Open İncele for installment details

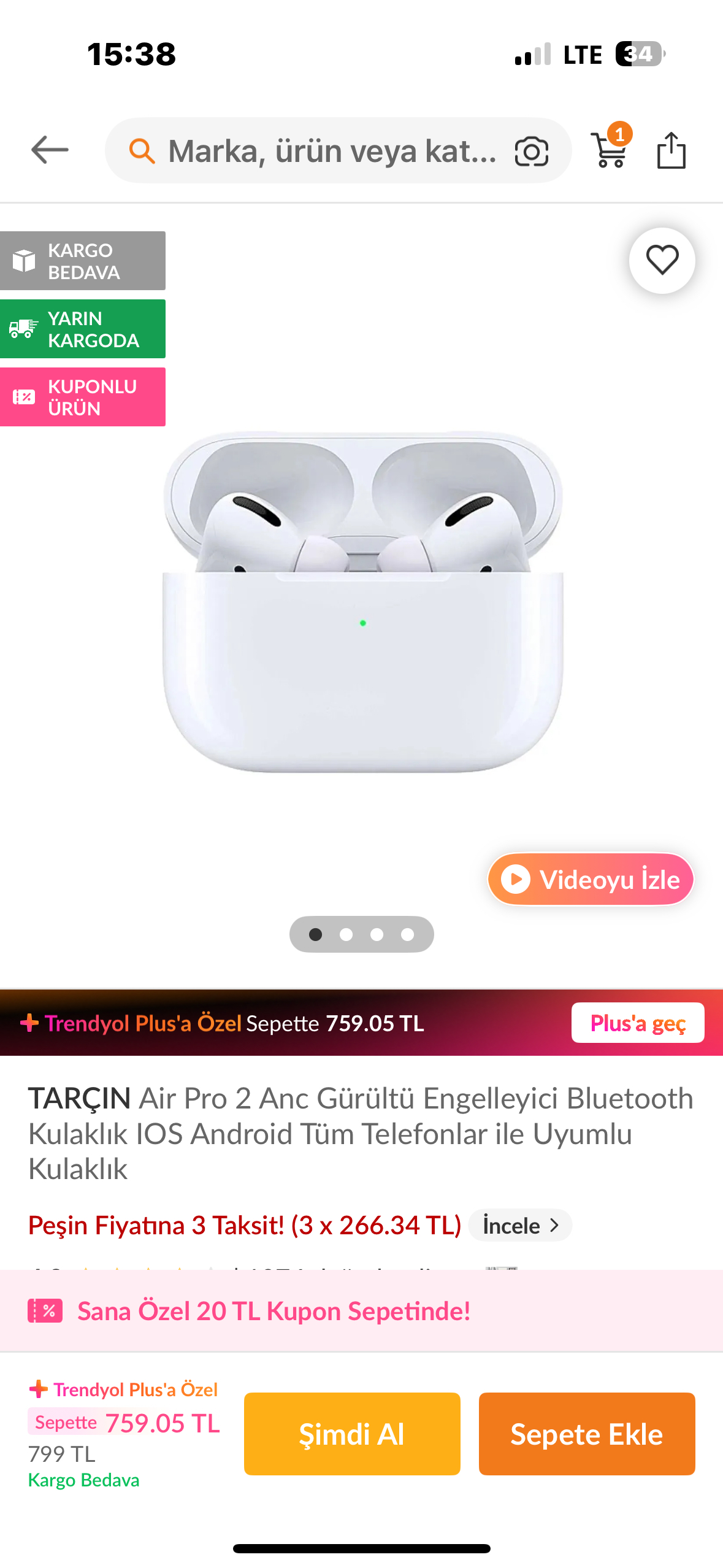coord(520,1225)
